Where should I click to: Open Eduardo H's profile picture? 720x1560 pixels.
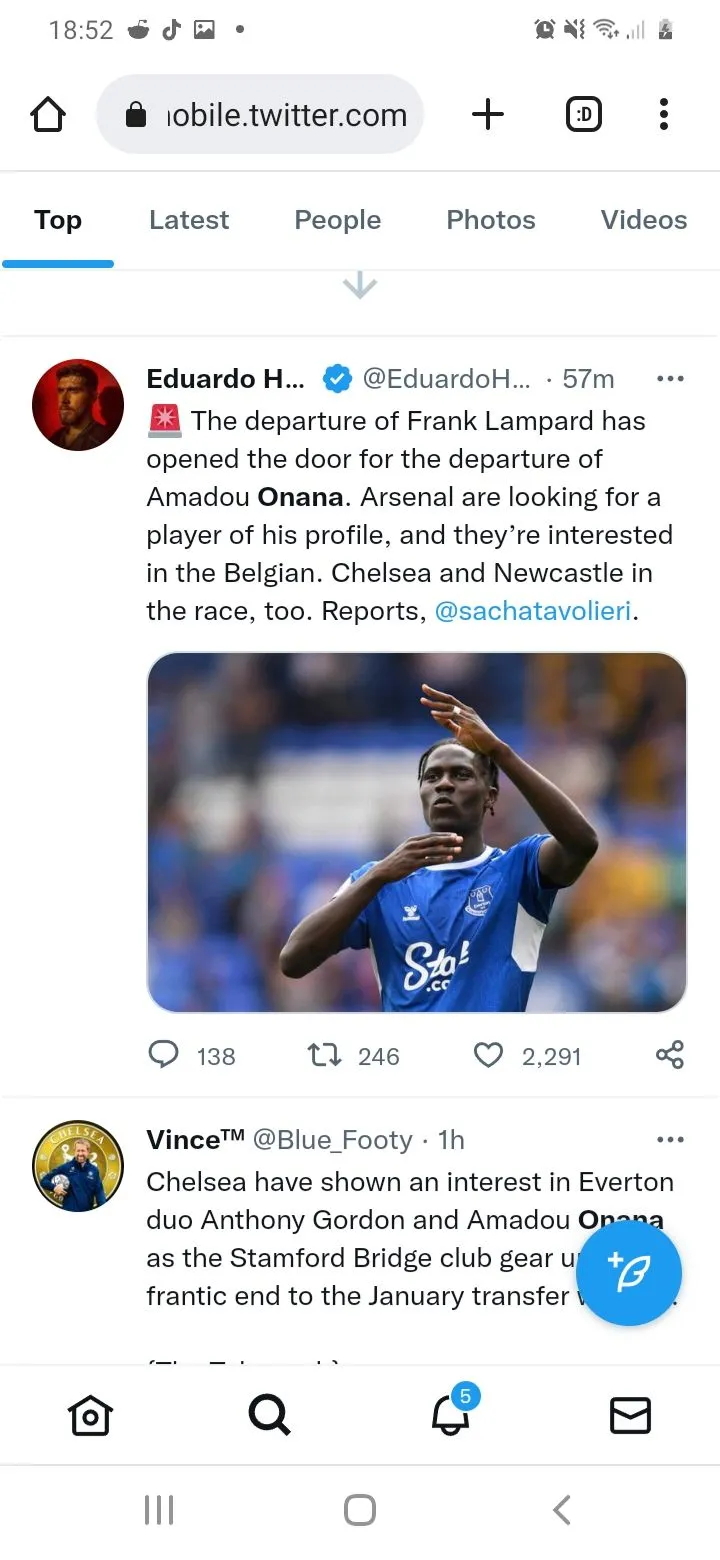(78, 405)
